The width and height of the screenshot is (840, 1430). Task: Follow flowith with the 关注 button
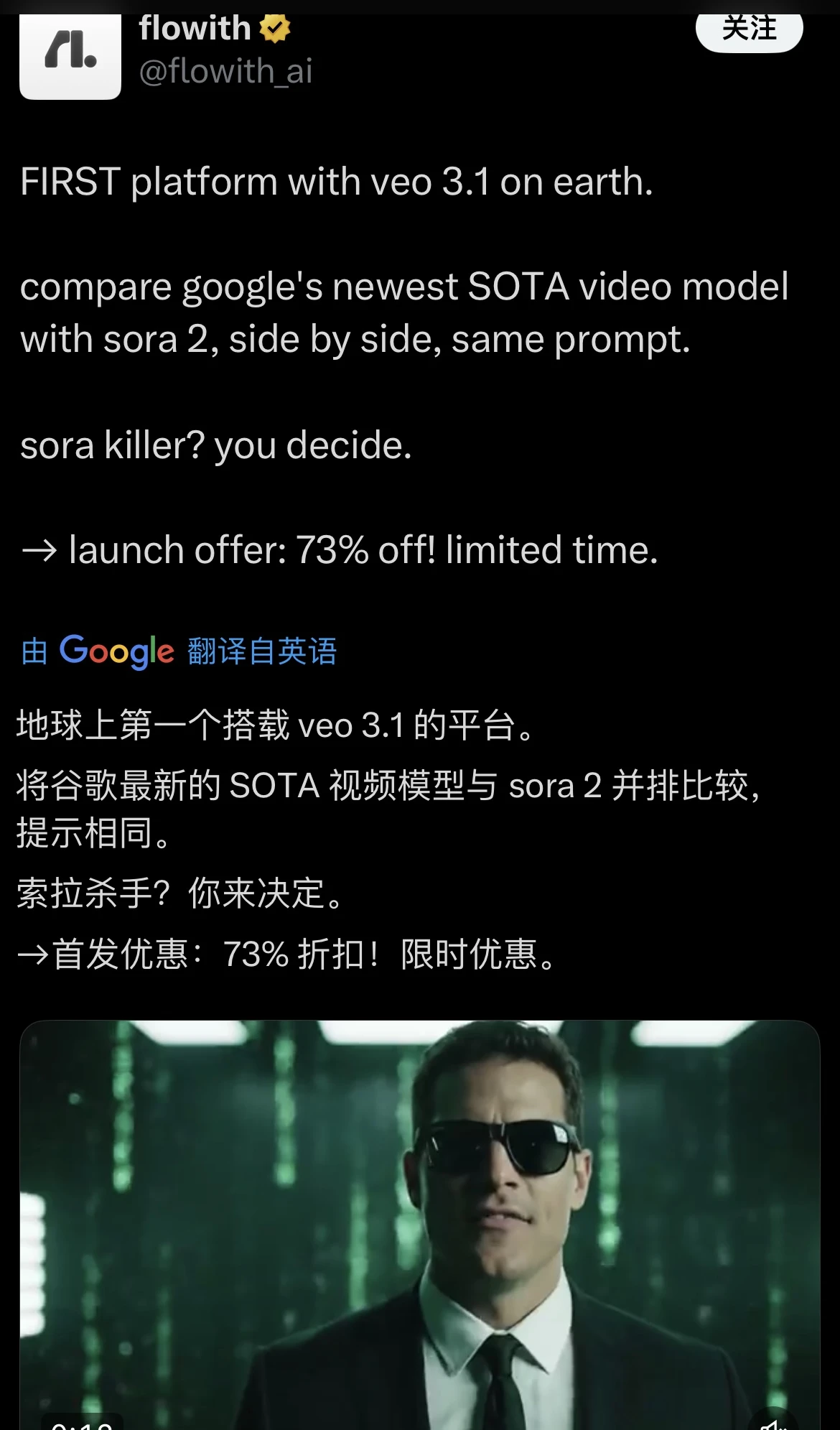click(x=748, y=30)
